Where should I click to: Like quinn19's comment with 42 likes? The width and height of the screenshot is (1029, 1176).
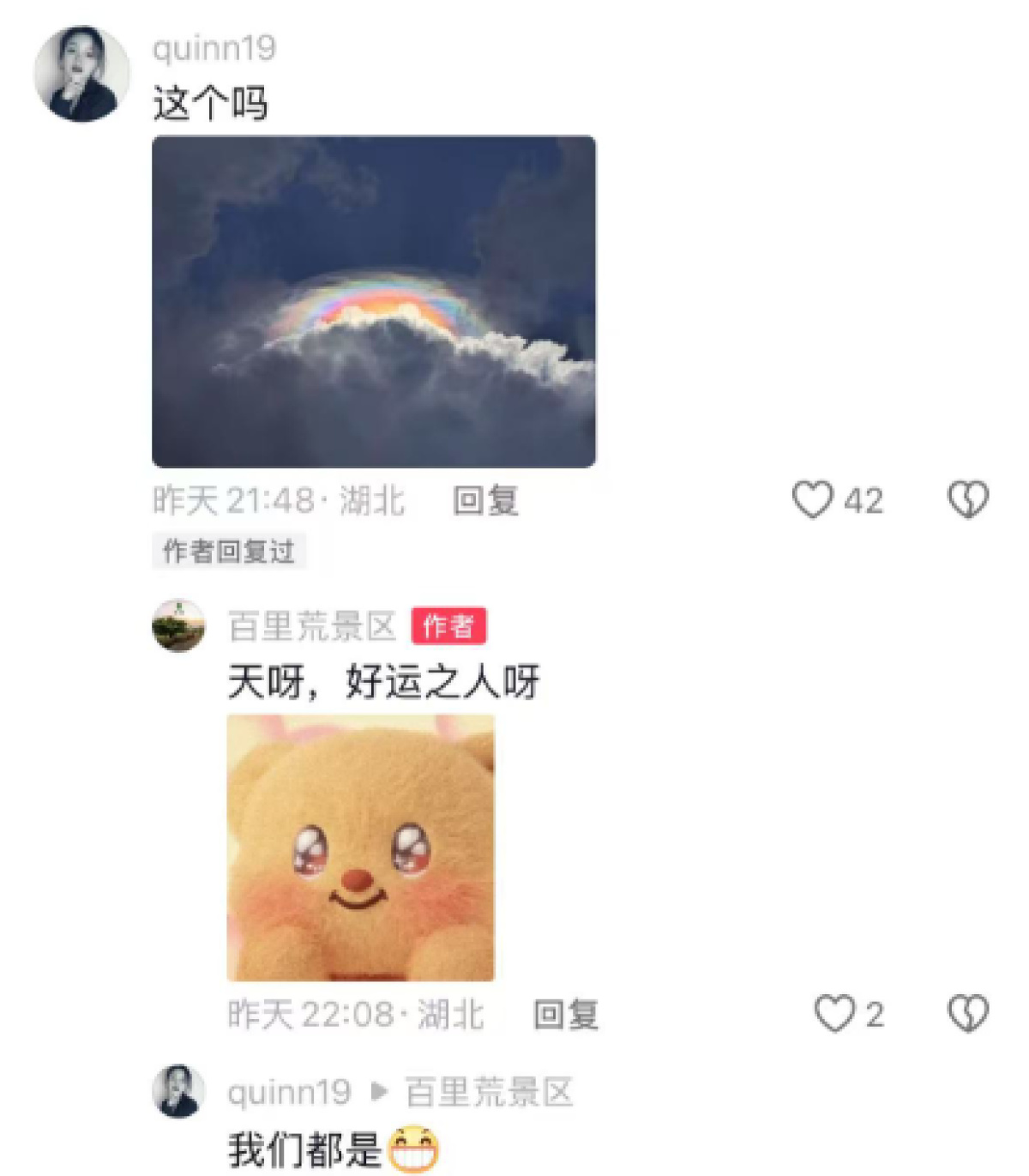click(812, 500)
